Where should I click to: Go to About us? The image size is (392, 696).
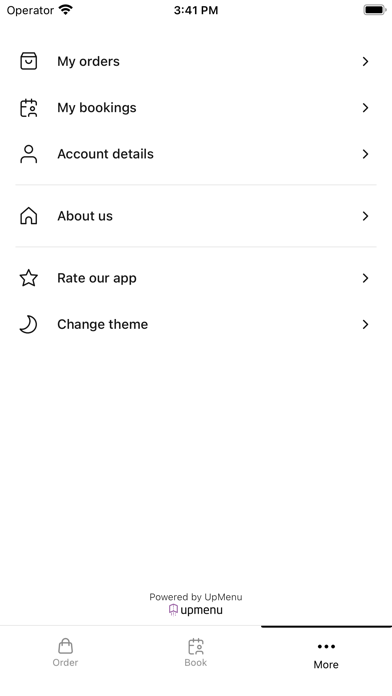(x=196, y=216)
